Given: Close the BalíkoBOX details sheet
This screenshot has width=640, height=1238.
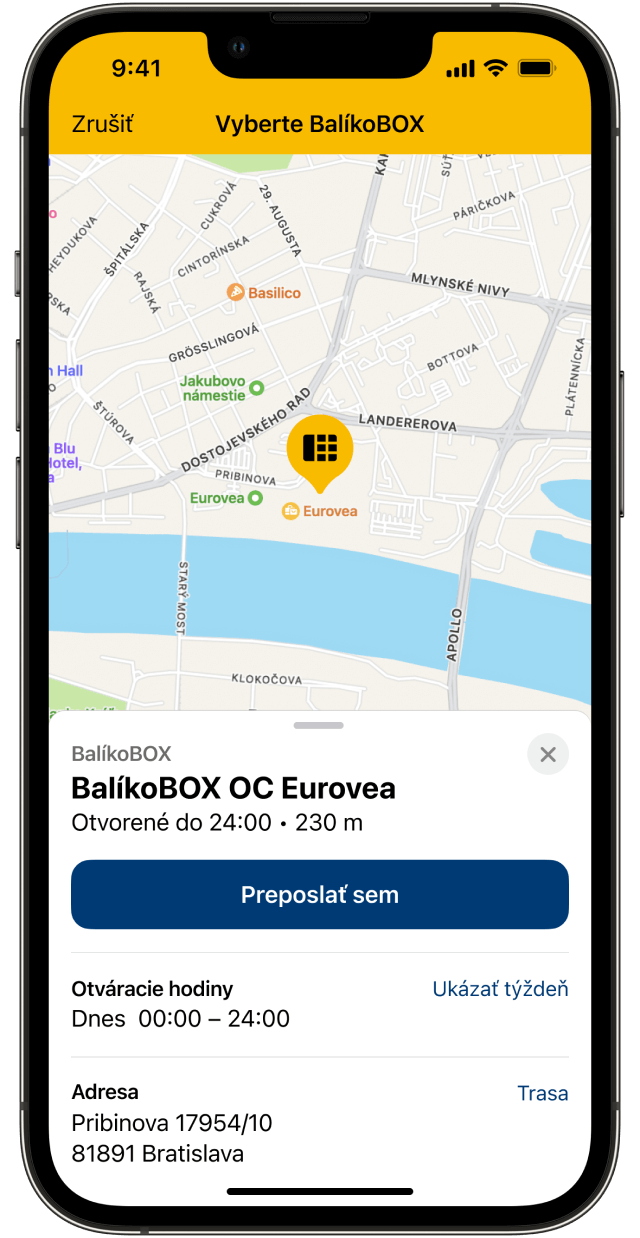Looking at the screenshot, I should click(547, 755).
